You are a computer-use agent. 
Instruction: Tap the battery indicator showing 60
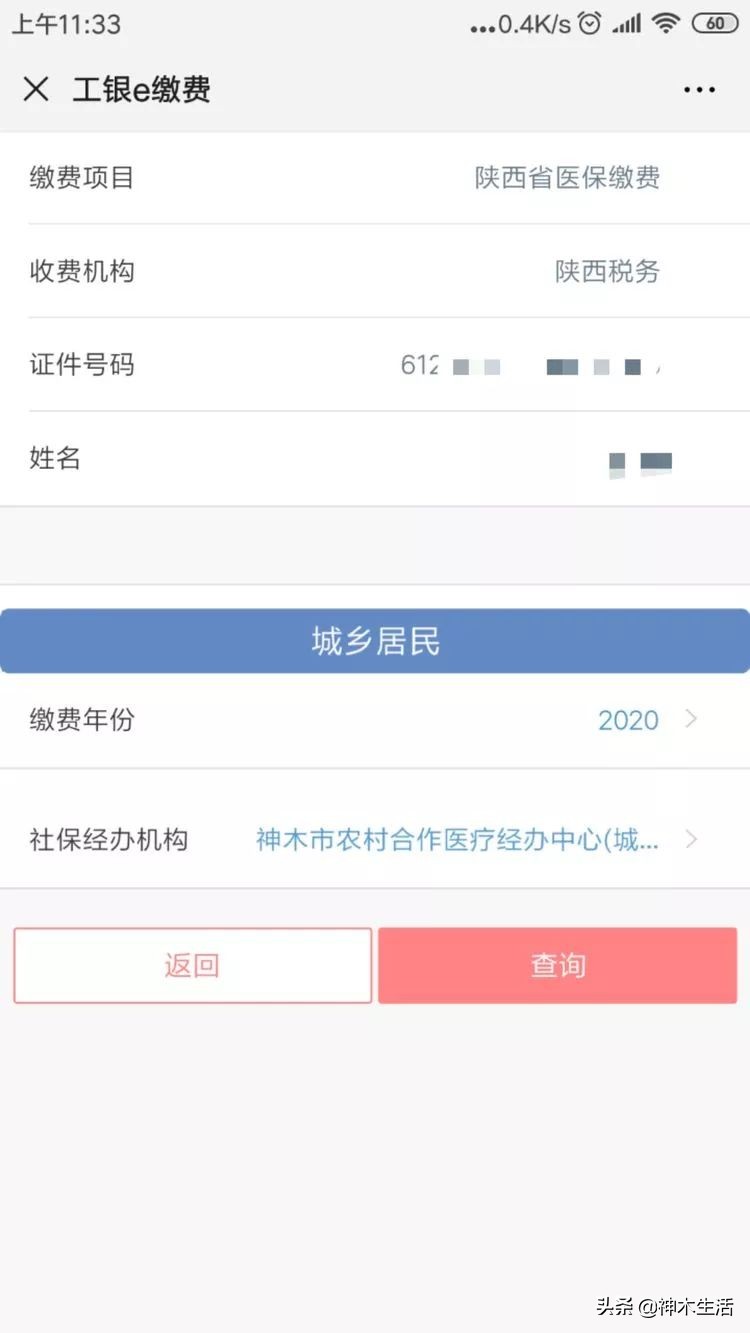716,24
